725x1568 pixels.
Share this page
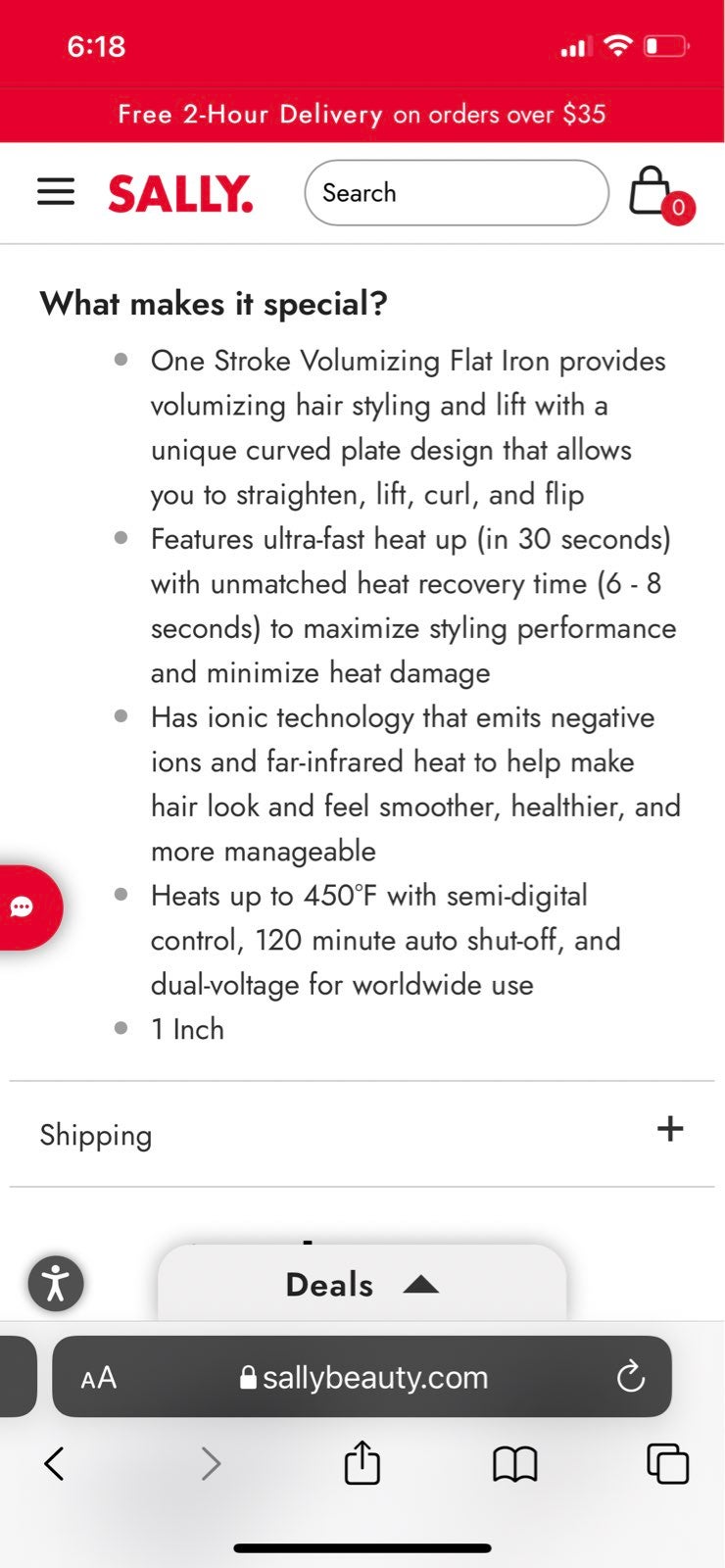click(362, 1463)
